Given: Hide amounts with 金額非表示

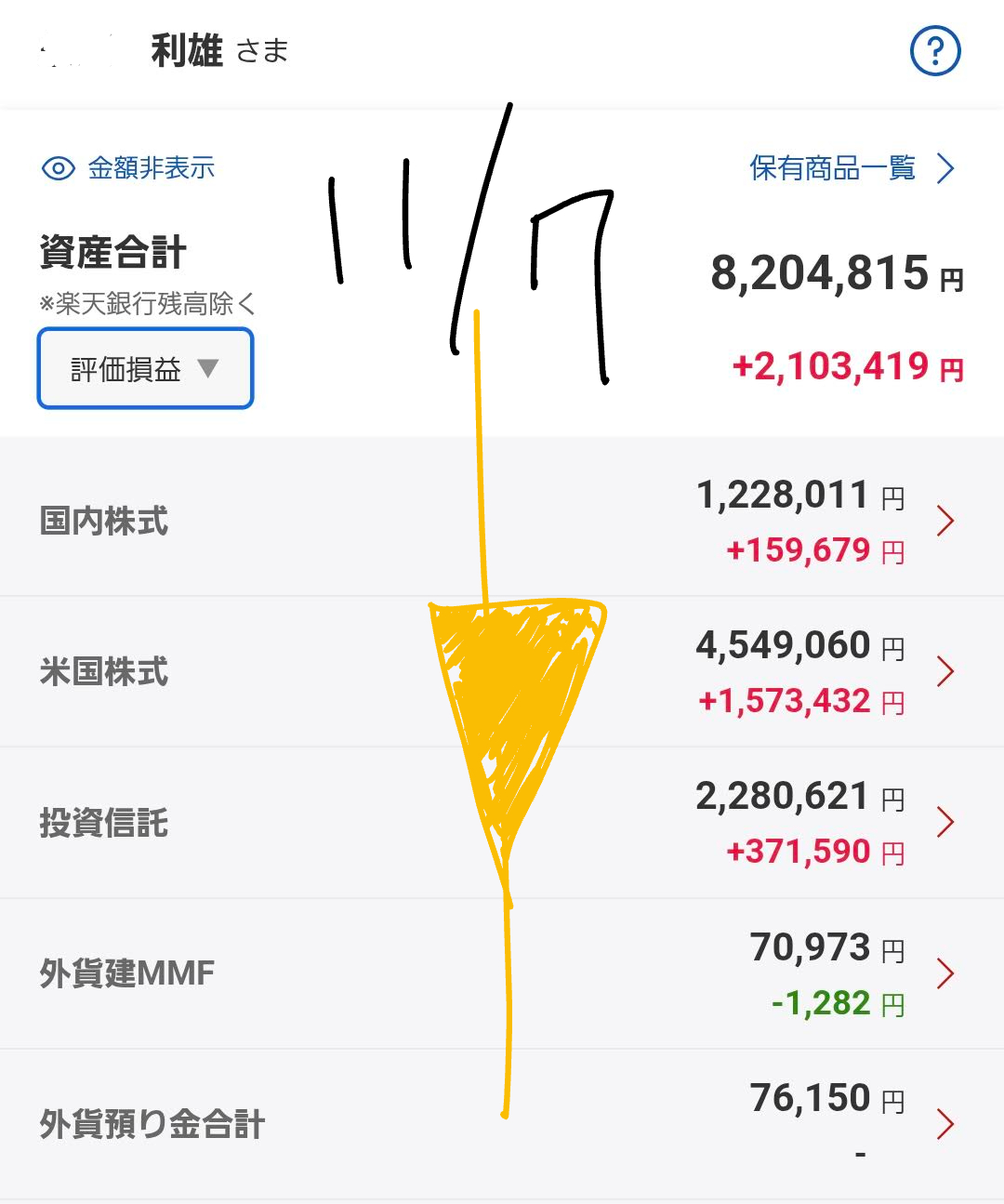Looking at the screenshot, I should [129, 168].
